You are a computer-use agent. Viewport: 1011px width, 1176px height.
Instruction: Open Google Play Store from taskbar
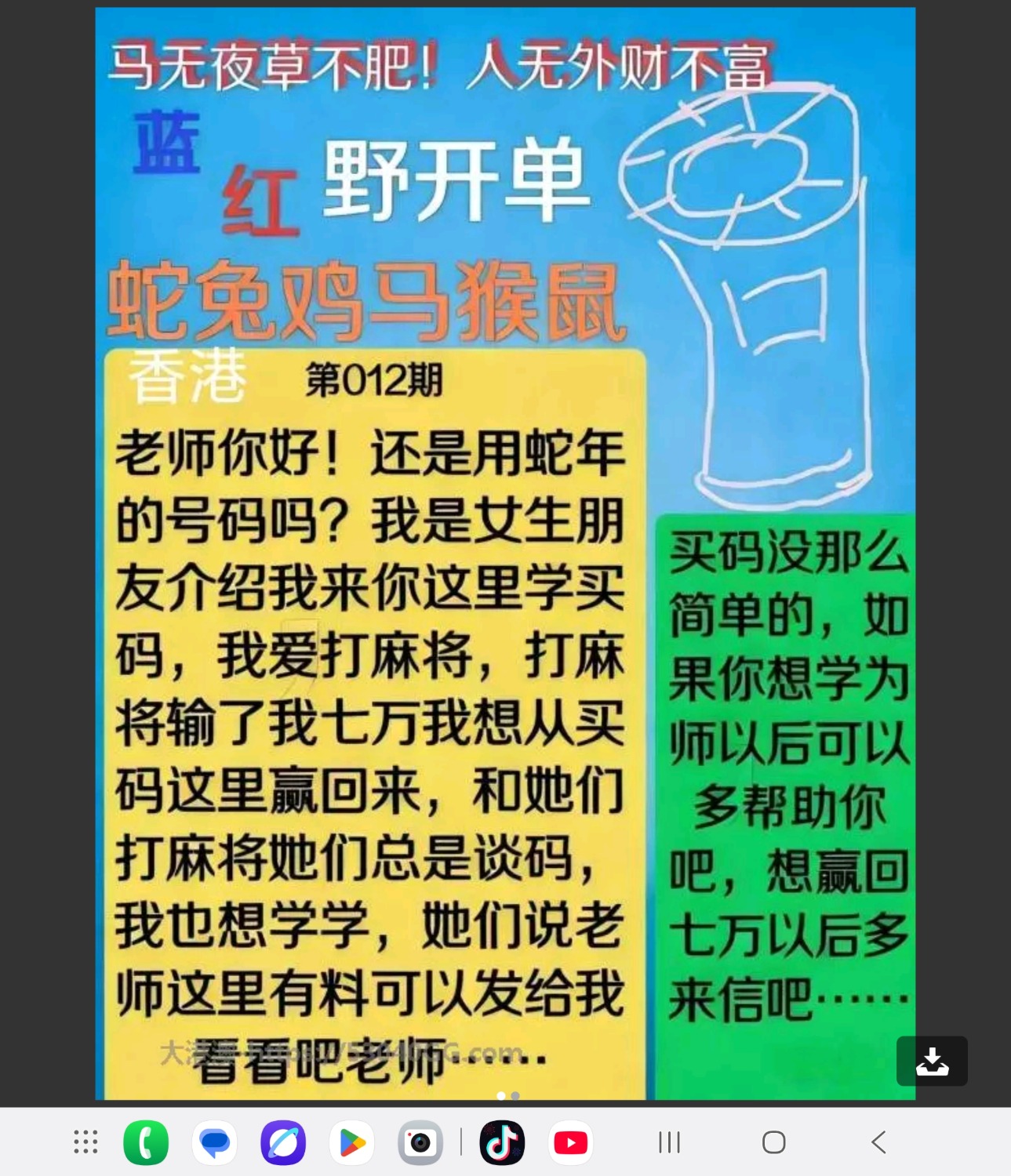point(351,1142)
